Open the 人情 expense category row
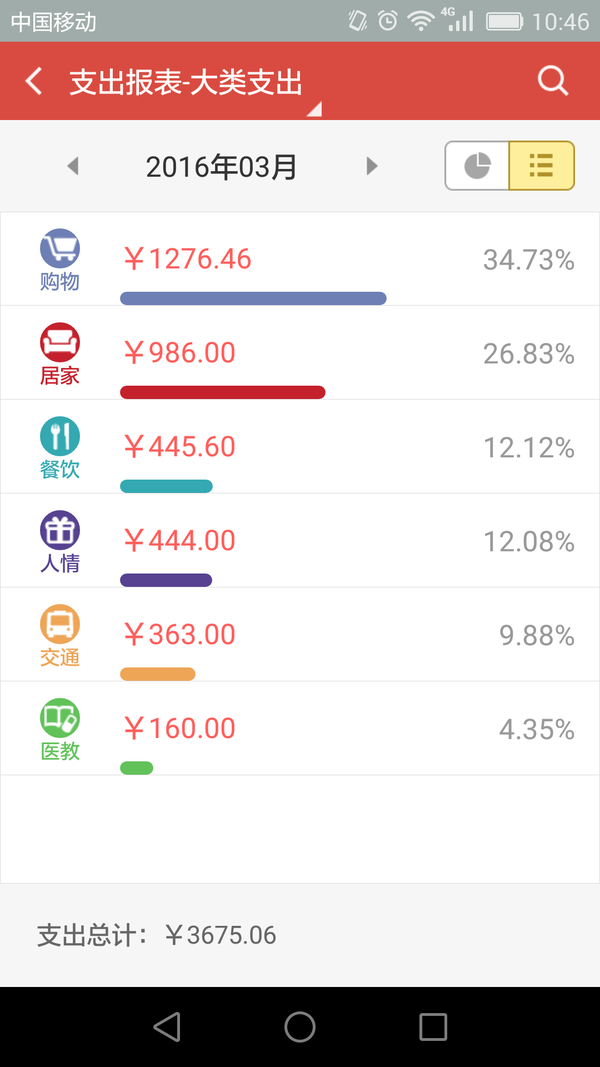The height and width of the screenshot is (1067, 600). pos(300,541)
